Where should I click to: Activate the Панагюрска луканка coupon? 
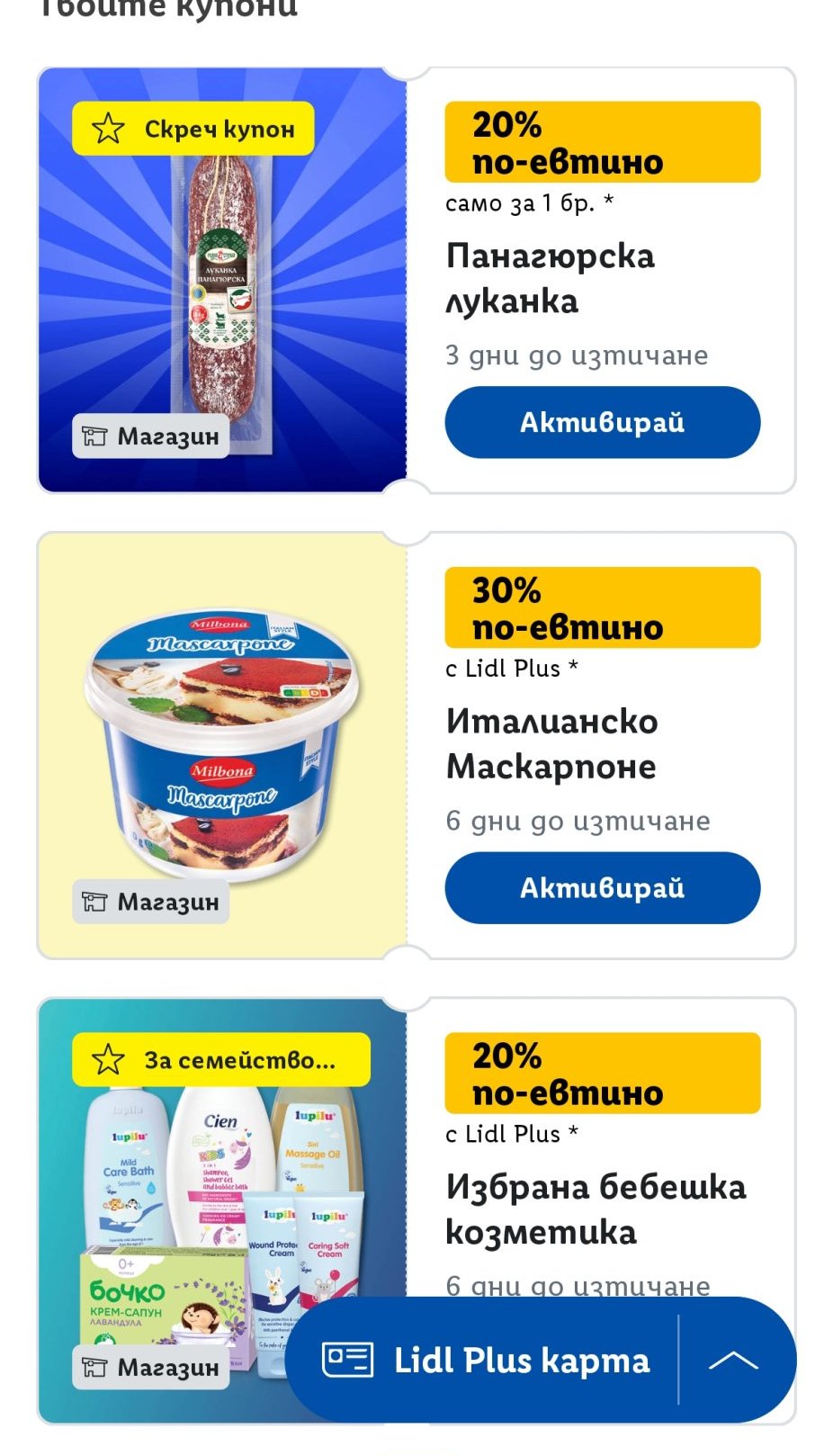tap(602, 422)
